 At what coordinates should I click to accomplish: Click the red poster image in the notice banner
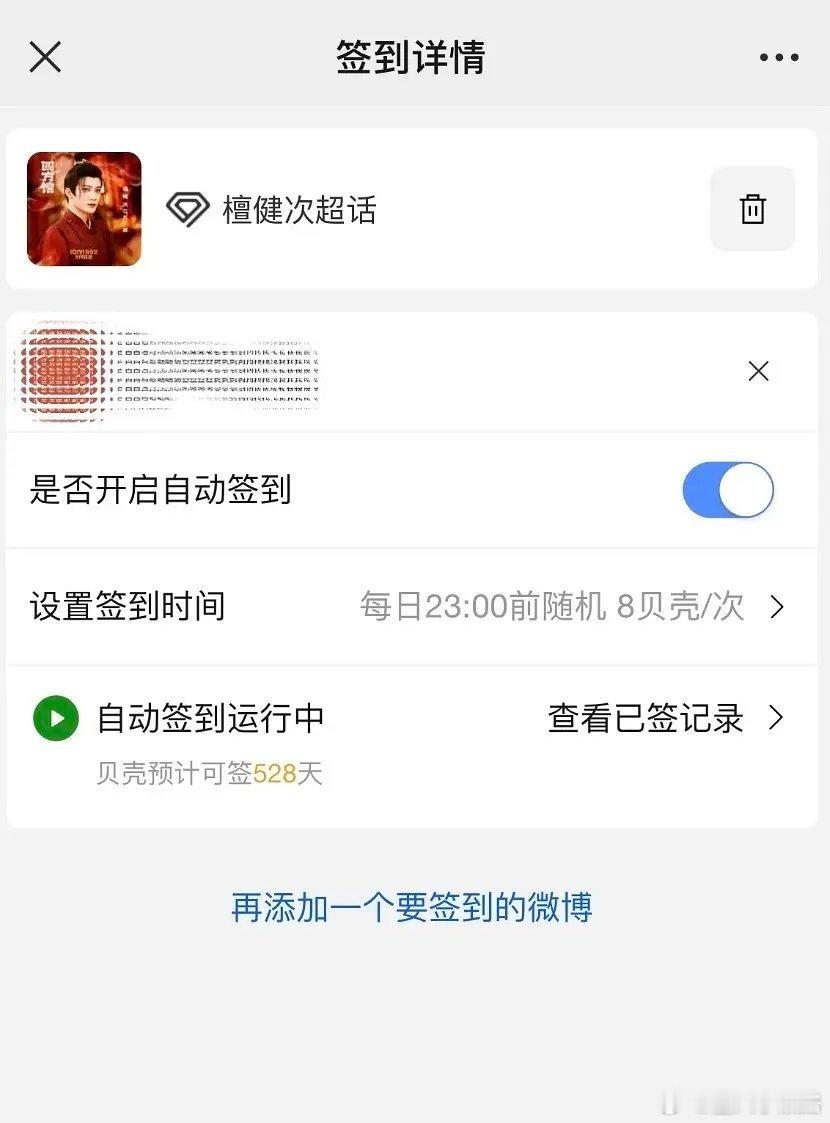[60, 370]
